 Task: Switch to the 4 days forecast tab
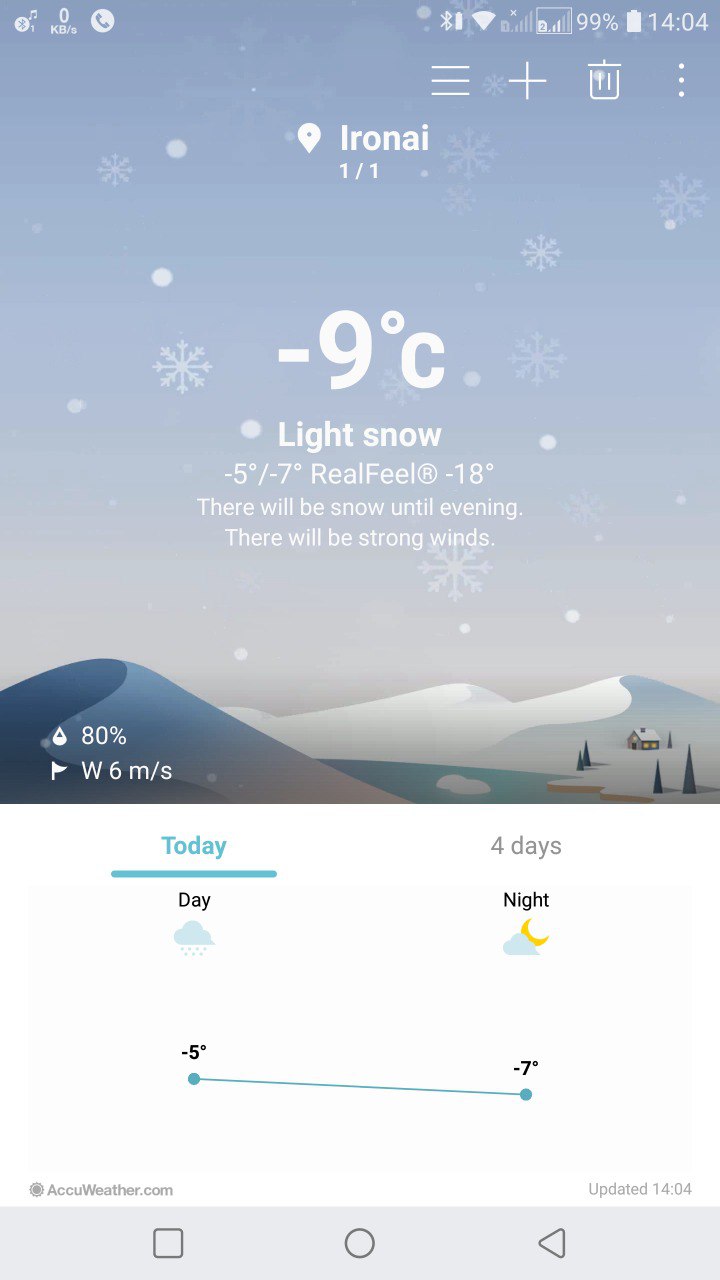coord(526,846)
